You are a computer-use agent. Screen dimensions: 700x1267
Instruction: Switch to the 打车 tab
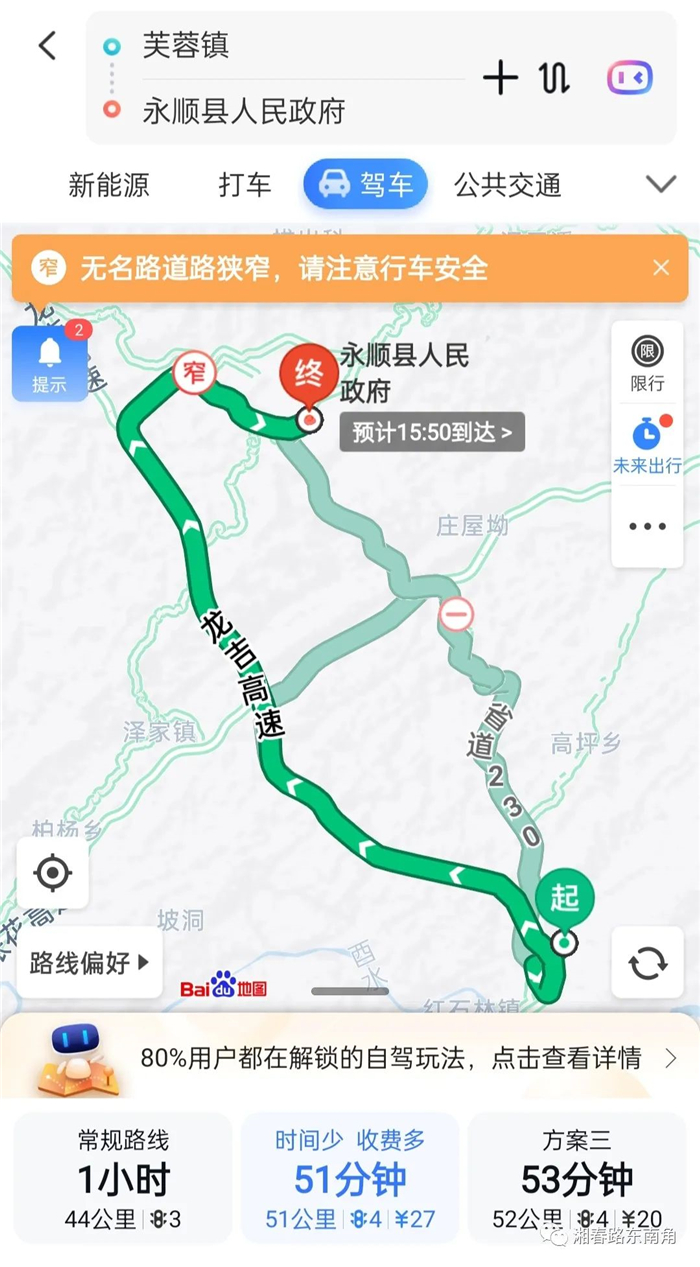point(244,185)
